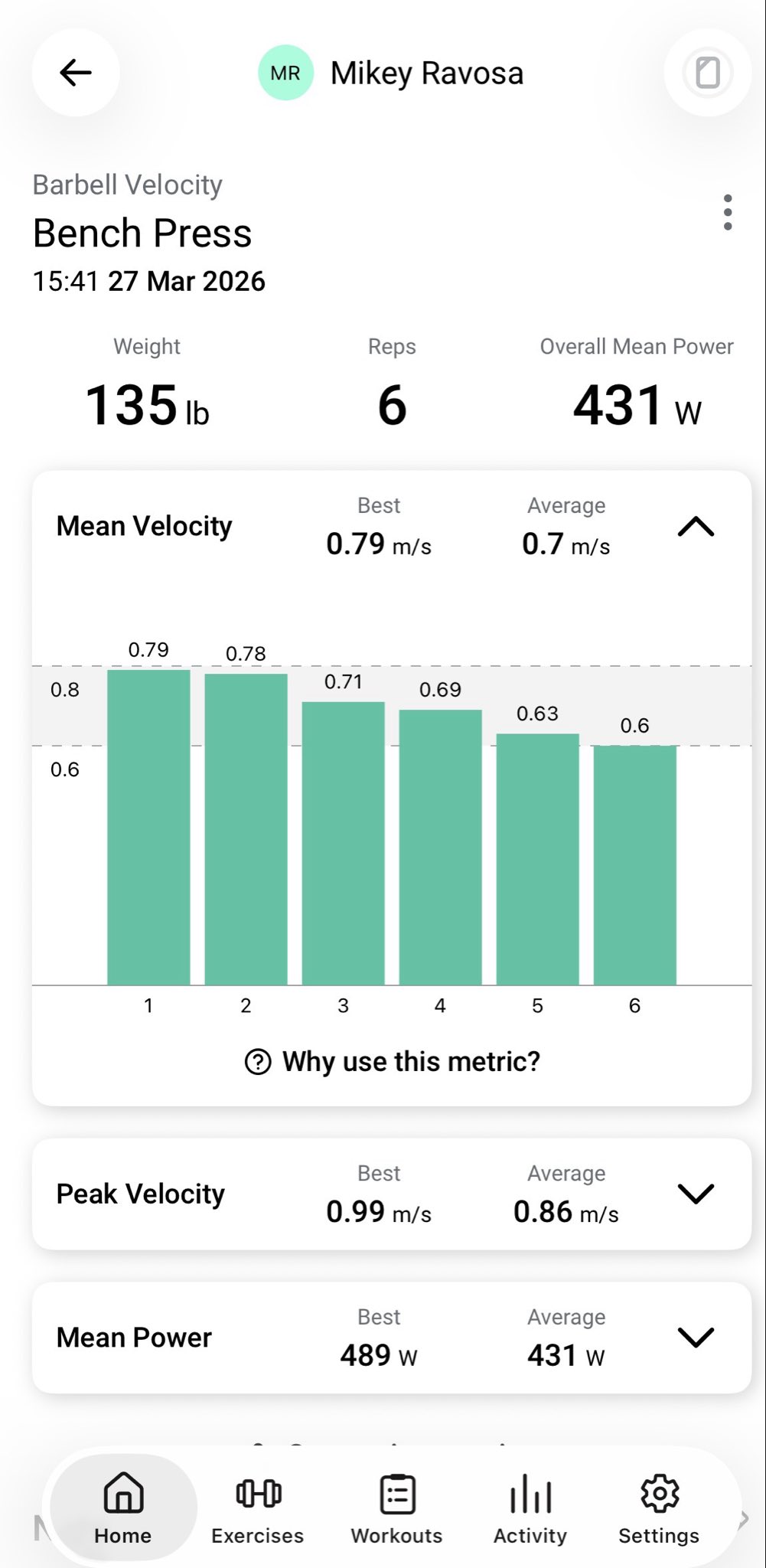Go back using the arrow button

75,73
